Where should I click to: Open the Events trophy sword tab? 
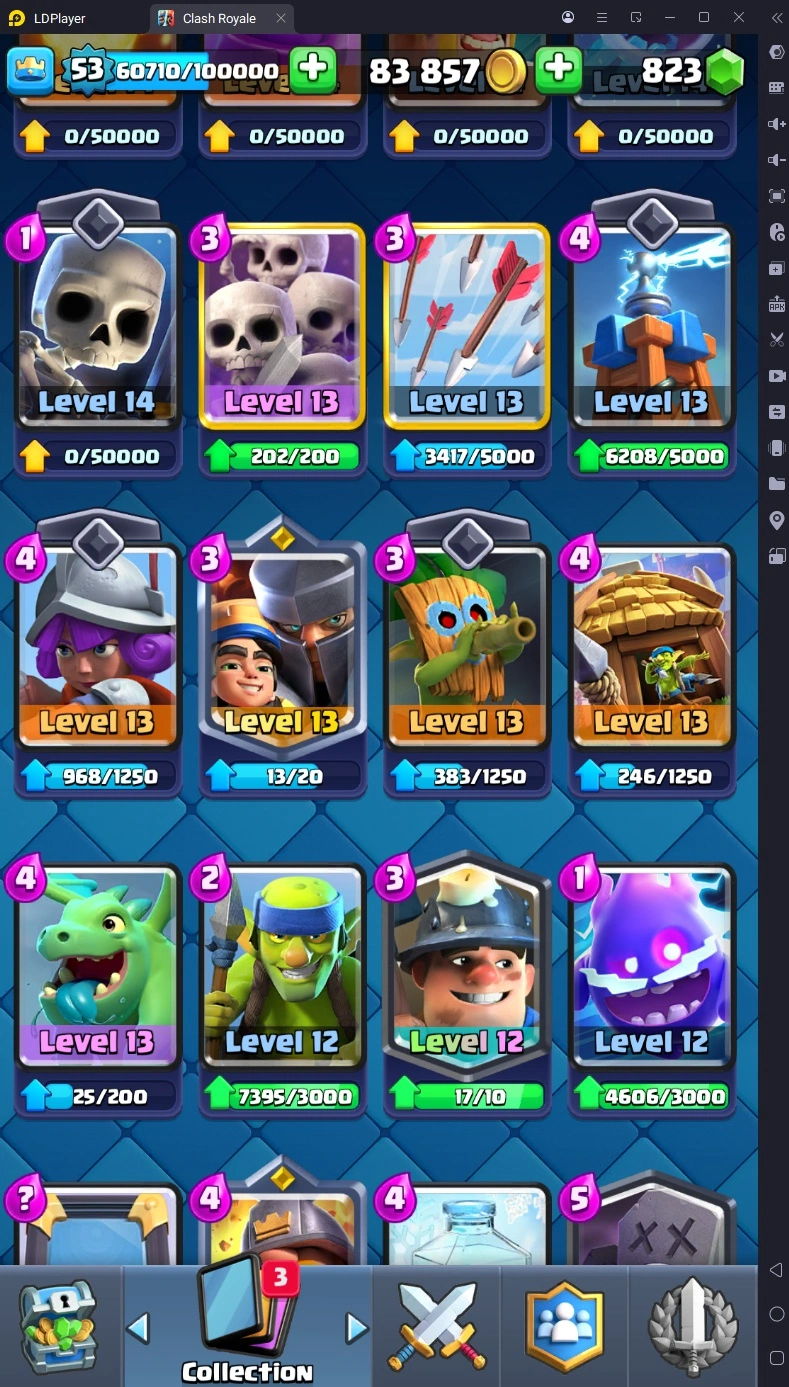pos(693,1326)
